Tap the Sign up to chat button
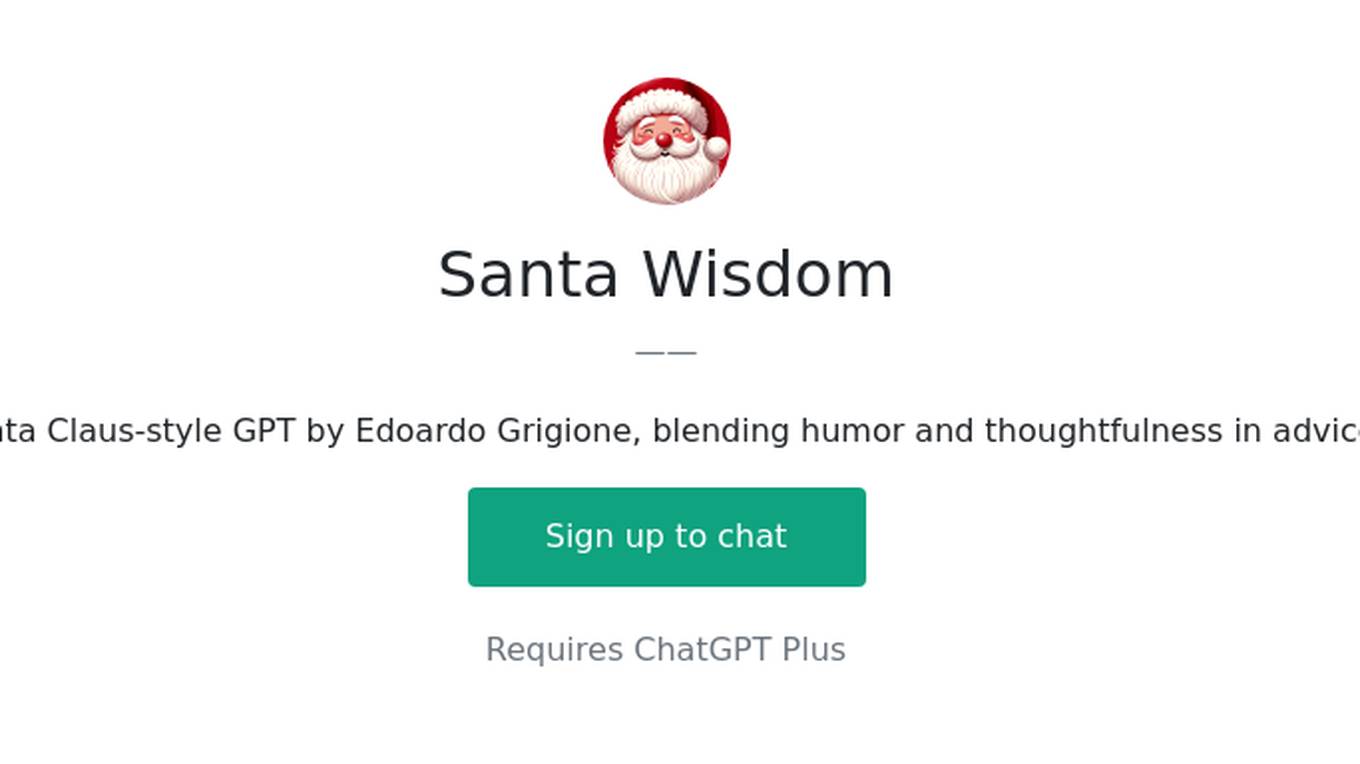1360x764 pixels. coord(666,537)
